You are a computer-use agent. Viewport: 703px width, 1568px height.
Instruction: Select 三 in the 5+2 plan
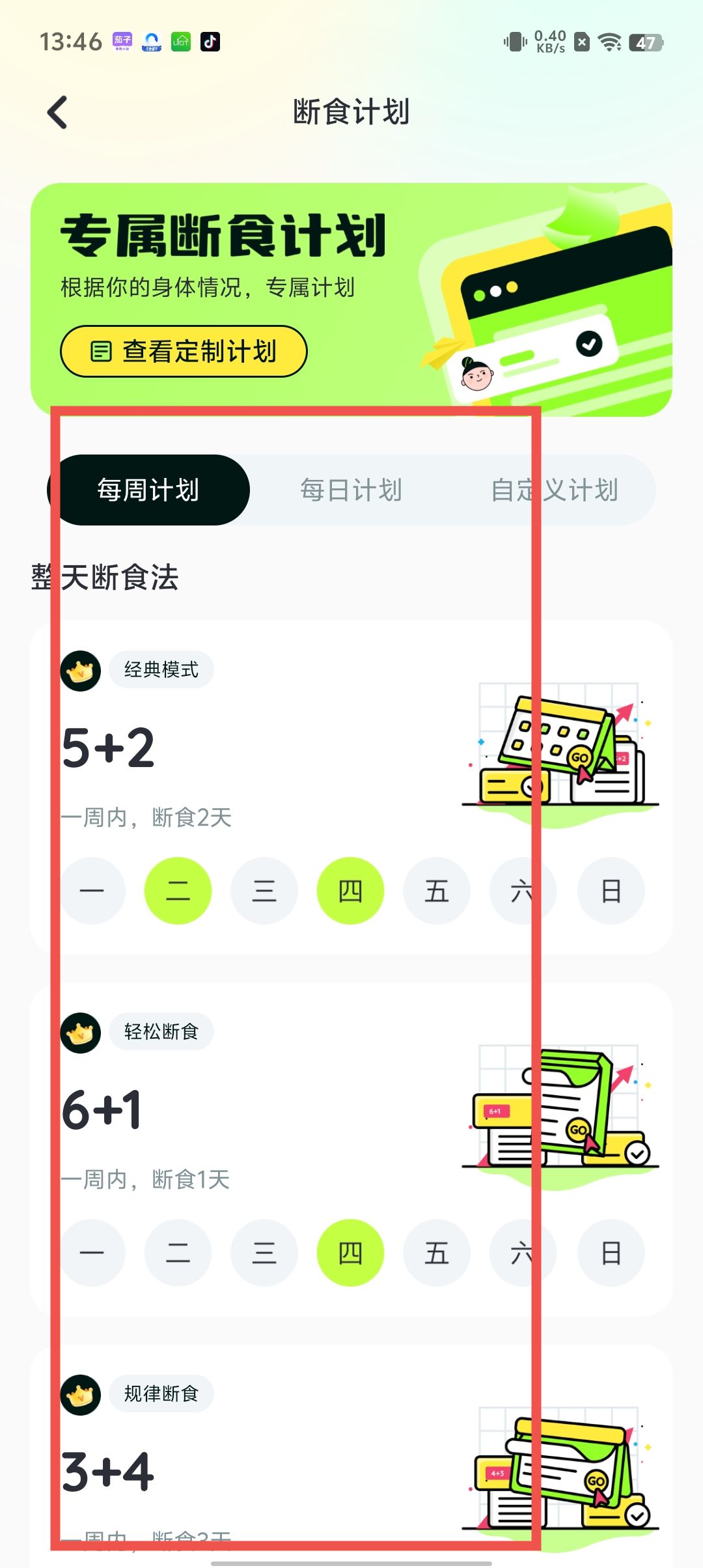click(x=264, y=891)
